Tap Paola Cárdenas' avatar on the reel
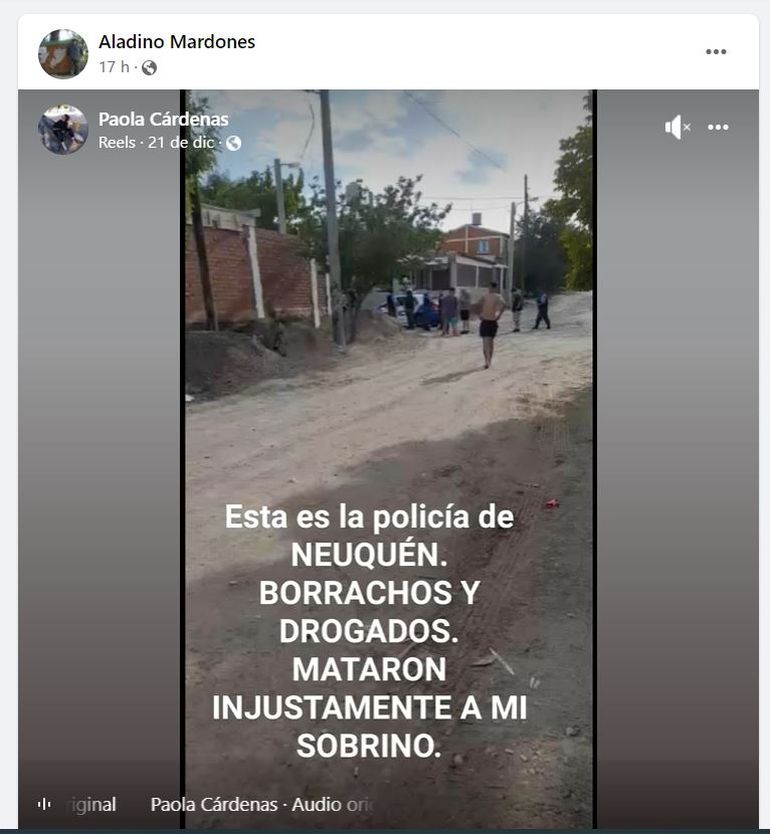Viewport: 770px width, 834px height. click(63, 130)
